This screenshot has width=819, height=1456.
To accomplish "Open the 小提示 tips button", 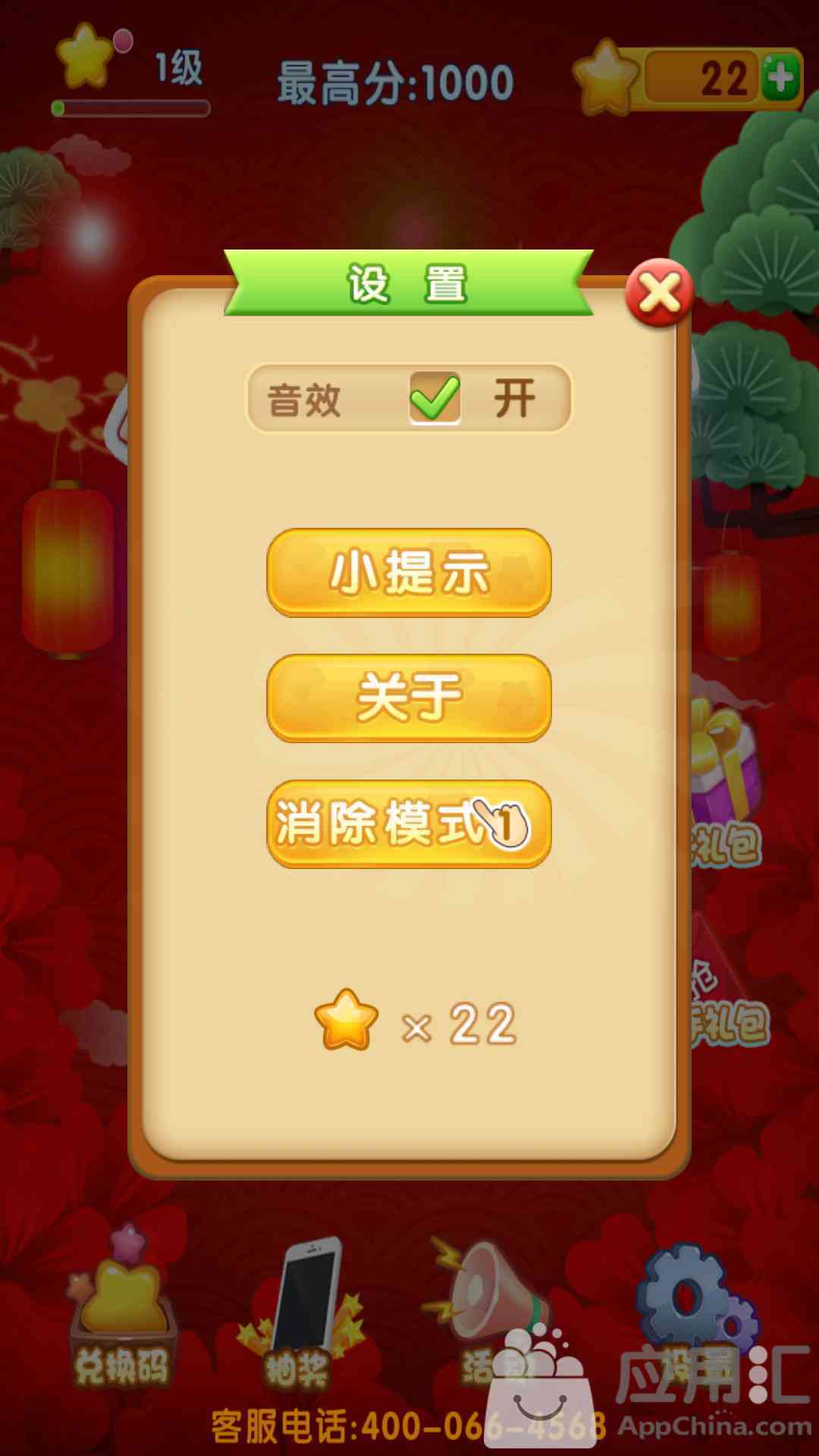I will pyautogui.click(x=409, y=573).
